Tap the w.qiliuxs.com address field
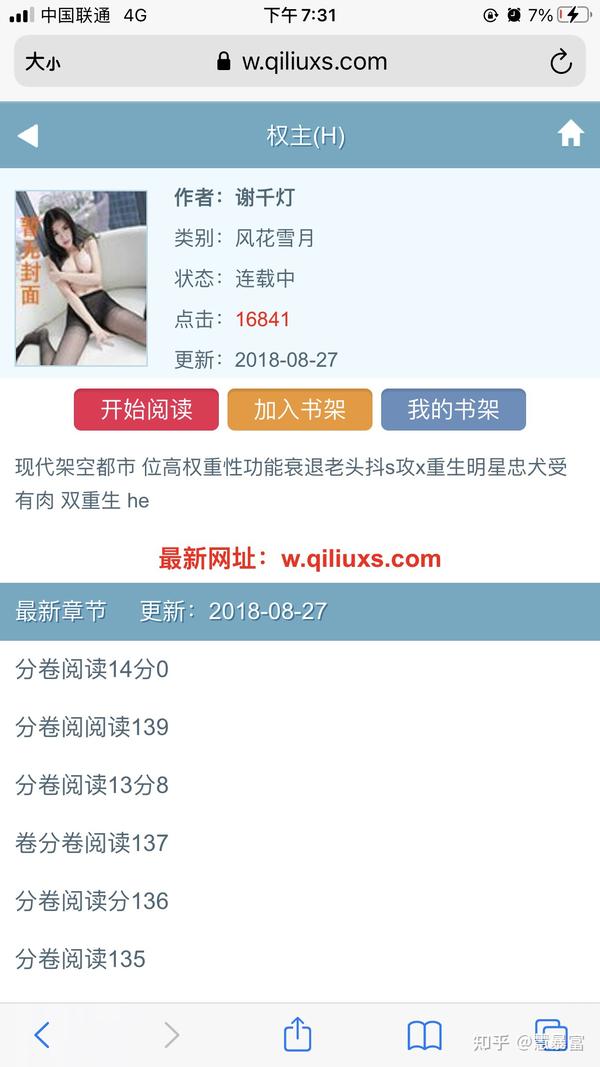The height and width of the screenshot is (1067, 600). [x=300, y=61]
